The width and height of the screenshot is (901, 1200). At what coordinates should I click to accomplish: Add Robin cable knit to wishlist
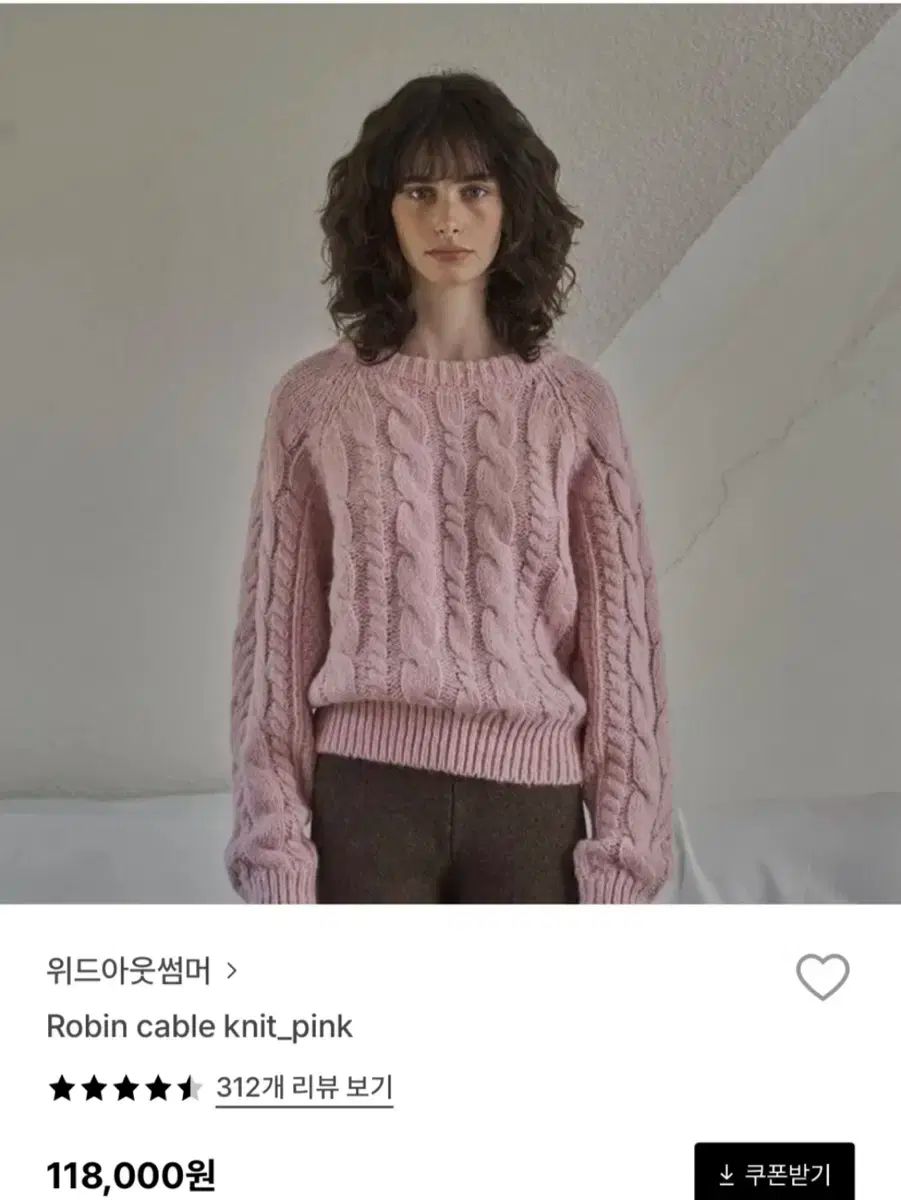tap(821, 977)
